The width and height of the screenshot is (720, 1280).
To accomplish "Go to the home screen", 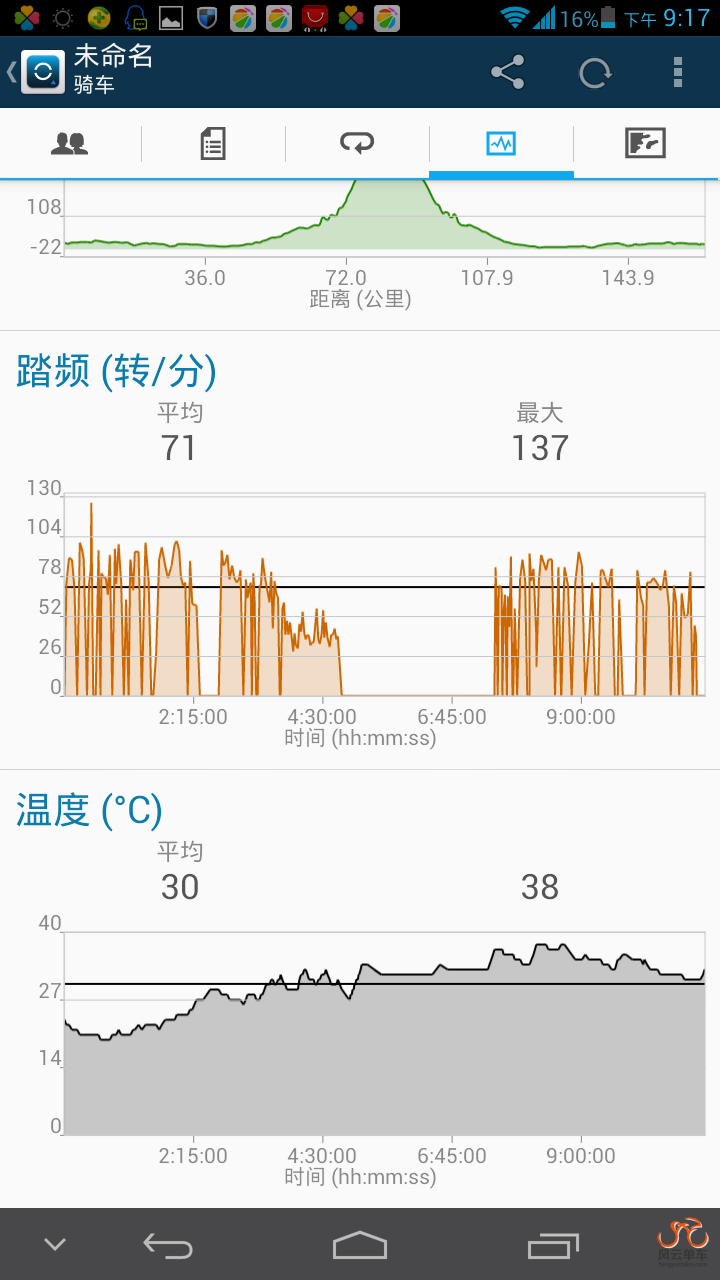I will click(x=360, y=1245).
